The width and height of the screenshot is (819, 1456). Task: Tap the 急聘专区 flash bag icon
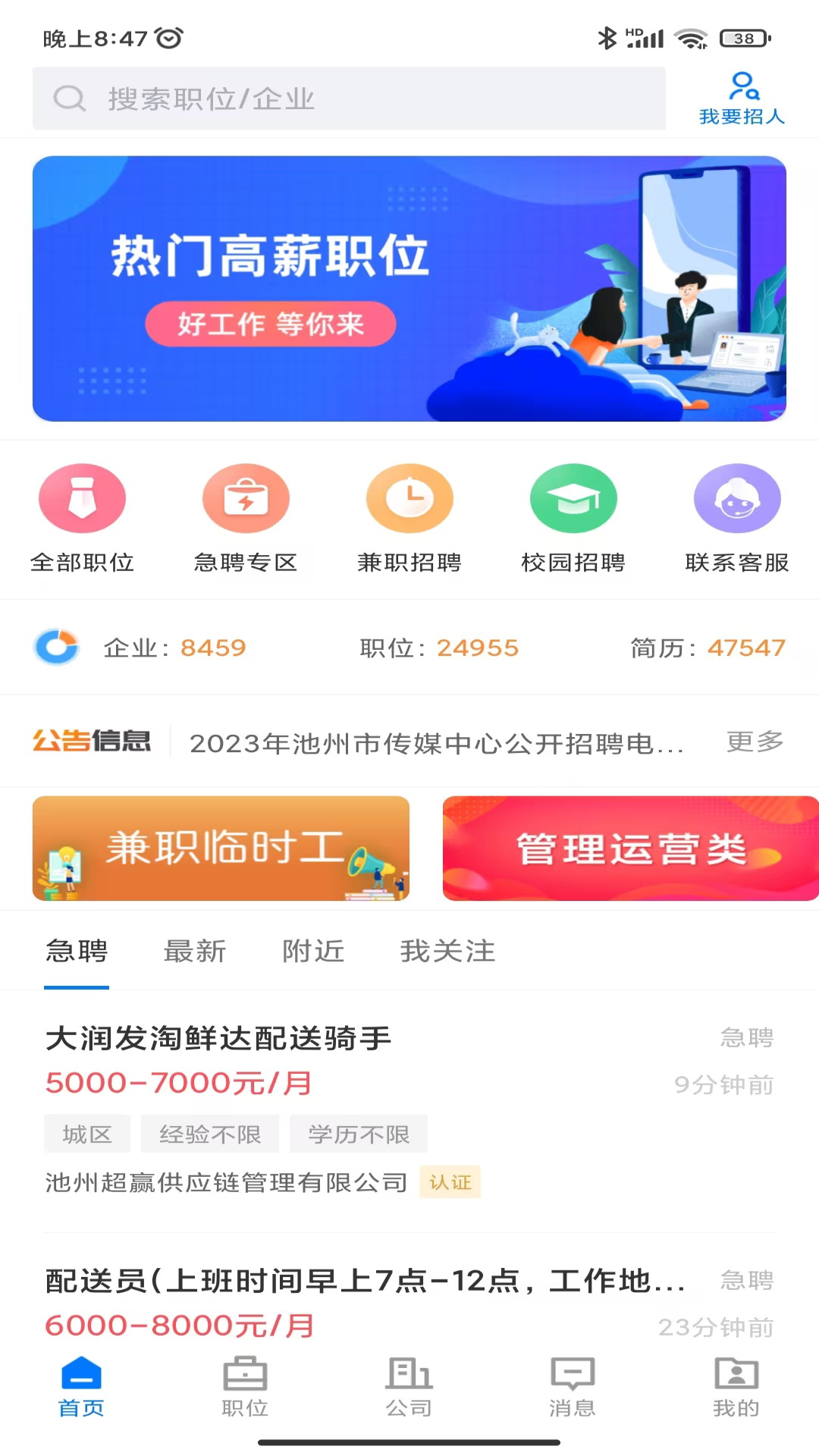click(246, 498)
